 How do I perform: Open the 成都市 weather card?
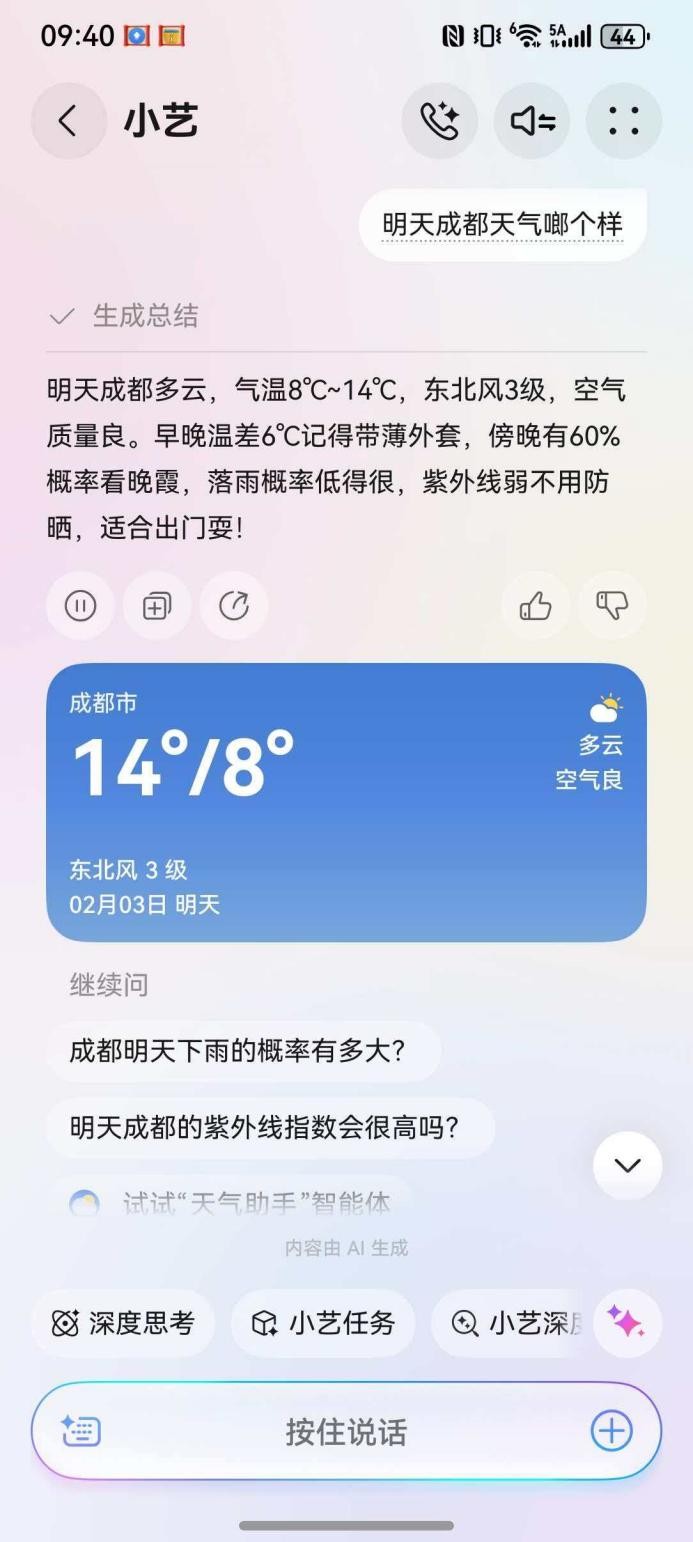(x=346, y=802)
